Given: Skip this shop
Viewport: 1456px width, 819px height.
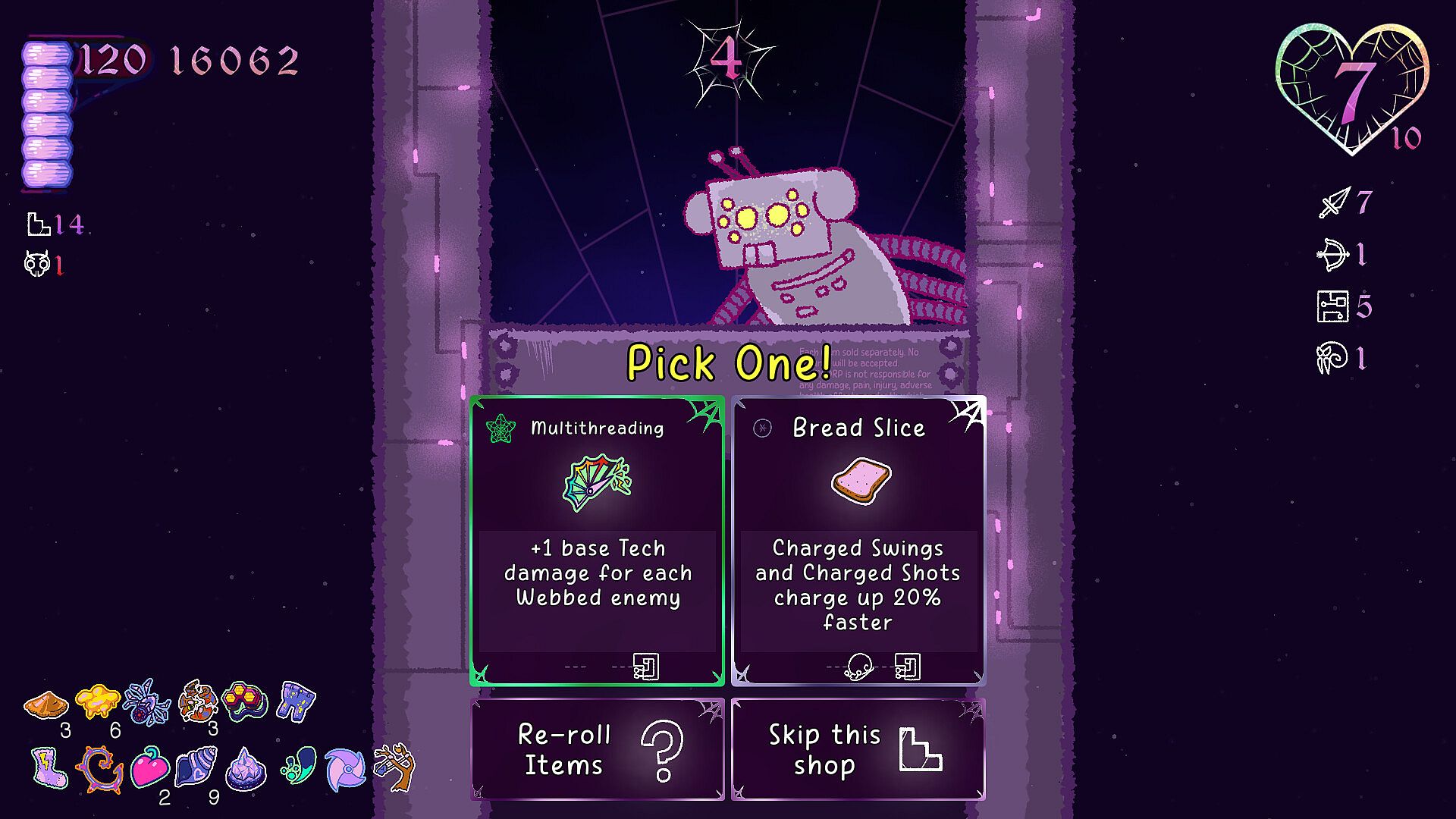Looking at the screenshot, I should (x=858, y=749).
